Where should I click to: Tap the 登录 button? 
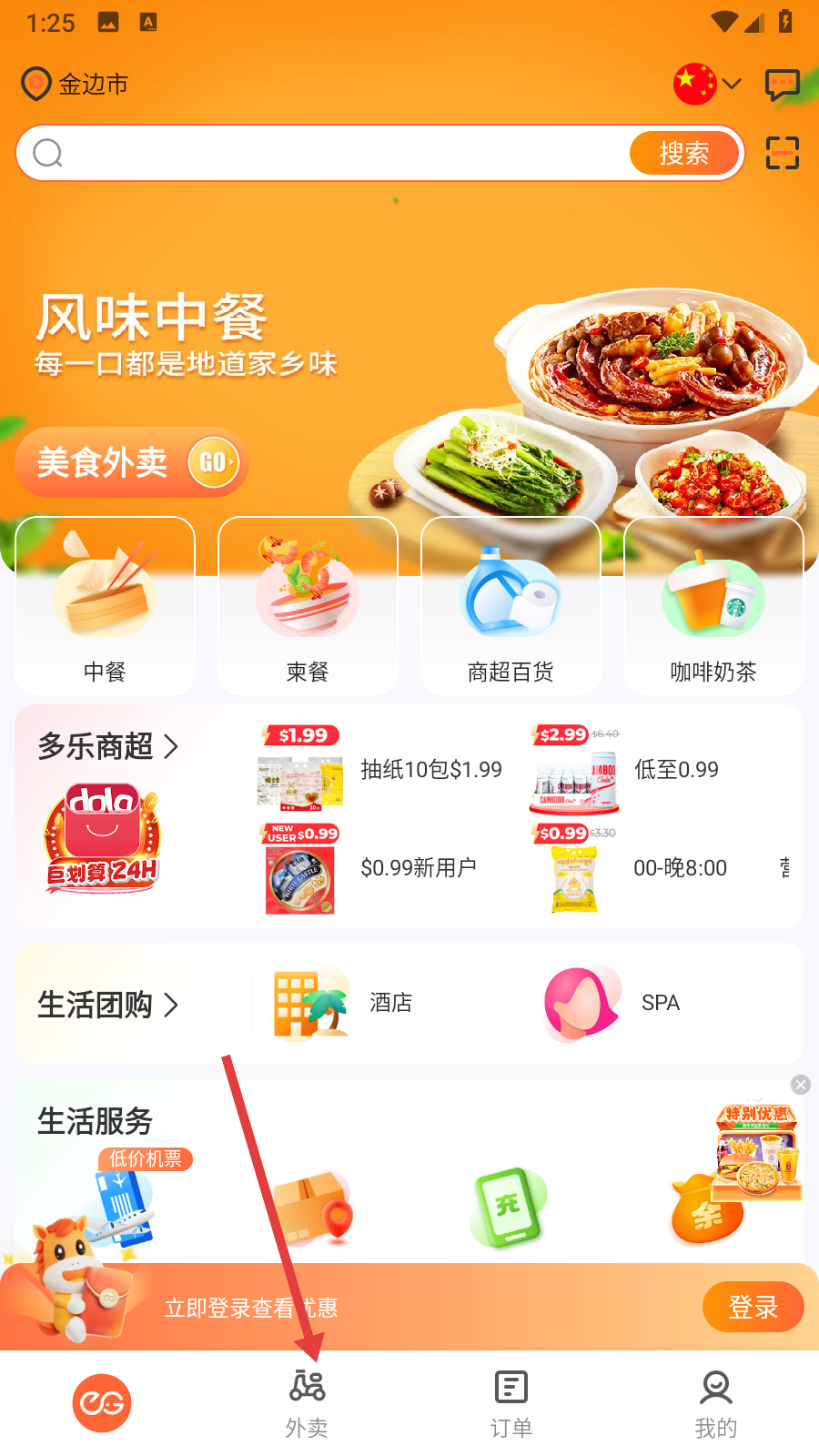(753, 1307)
